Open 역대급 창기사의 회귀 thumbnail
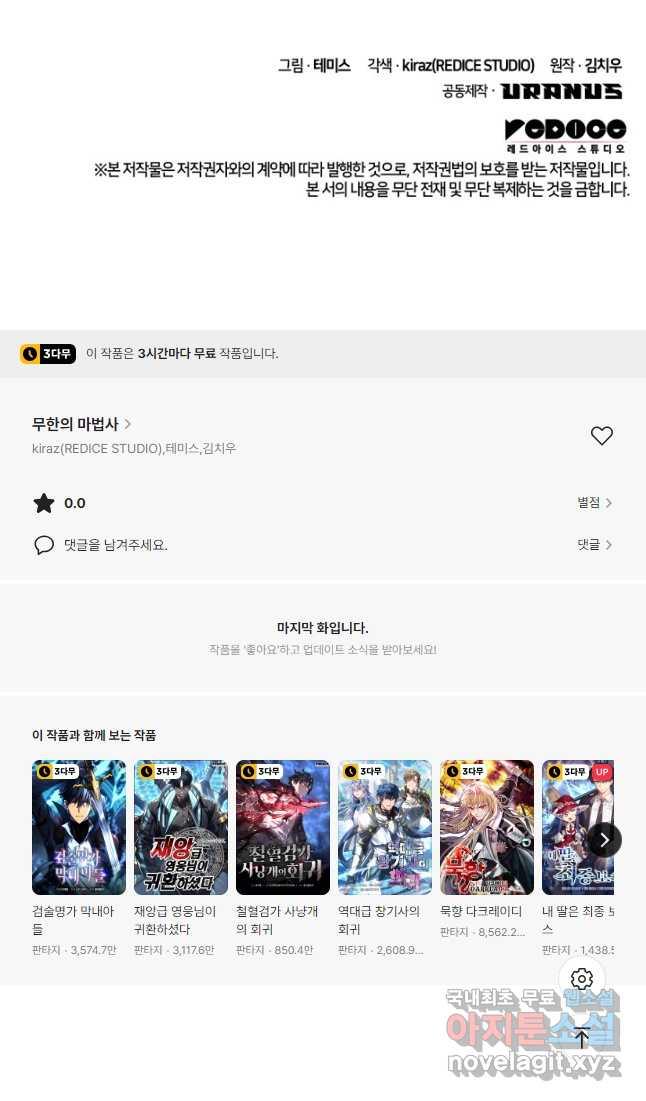 (385, 827)
